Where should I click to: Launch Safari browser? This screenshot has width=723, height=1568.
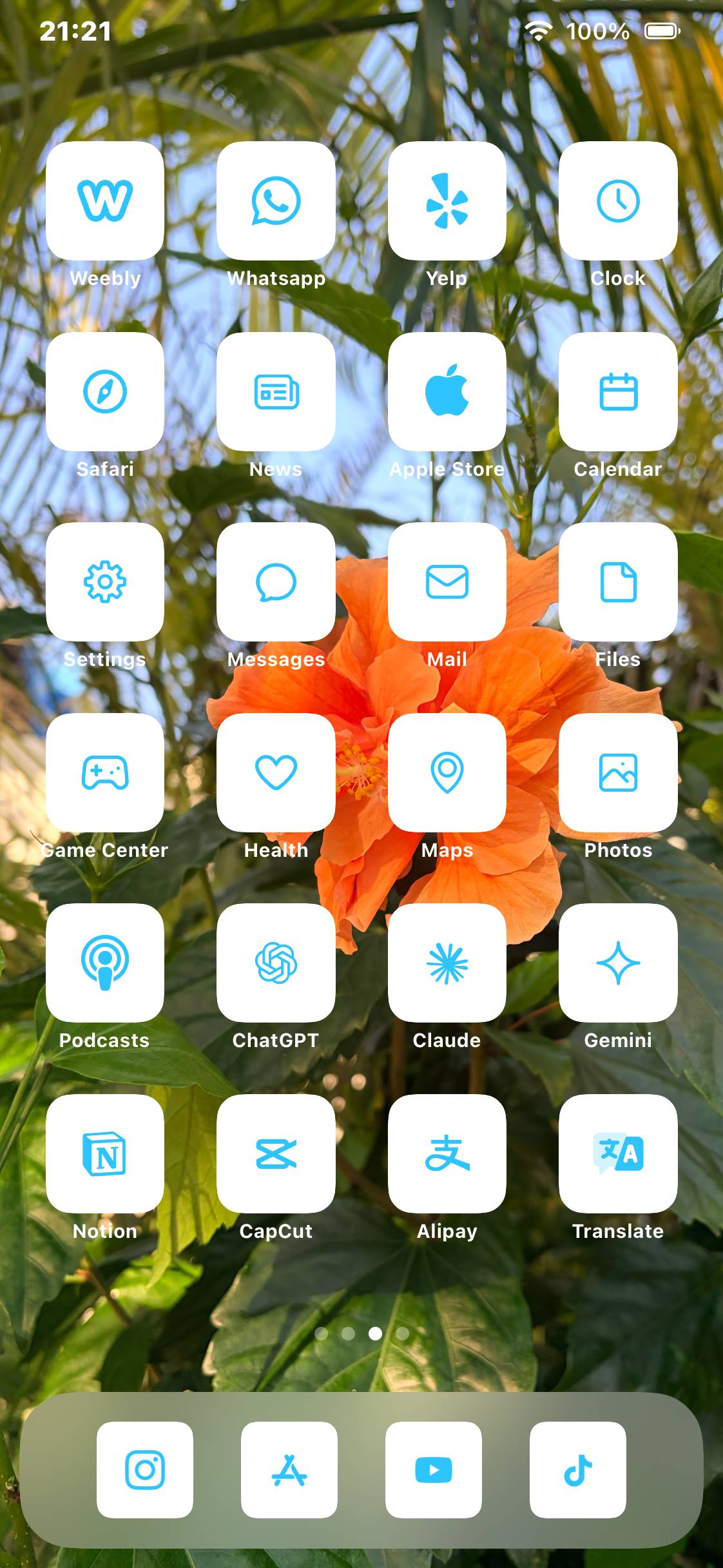point(105,391)
